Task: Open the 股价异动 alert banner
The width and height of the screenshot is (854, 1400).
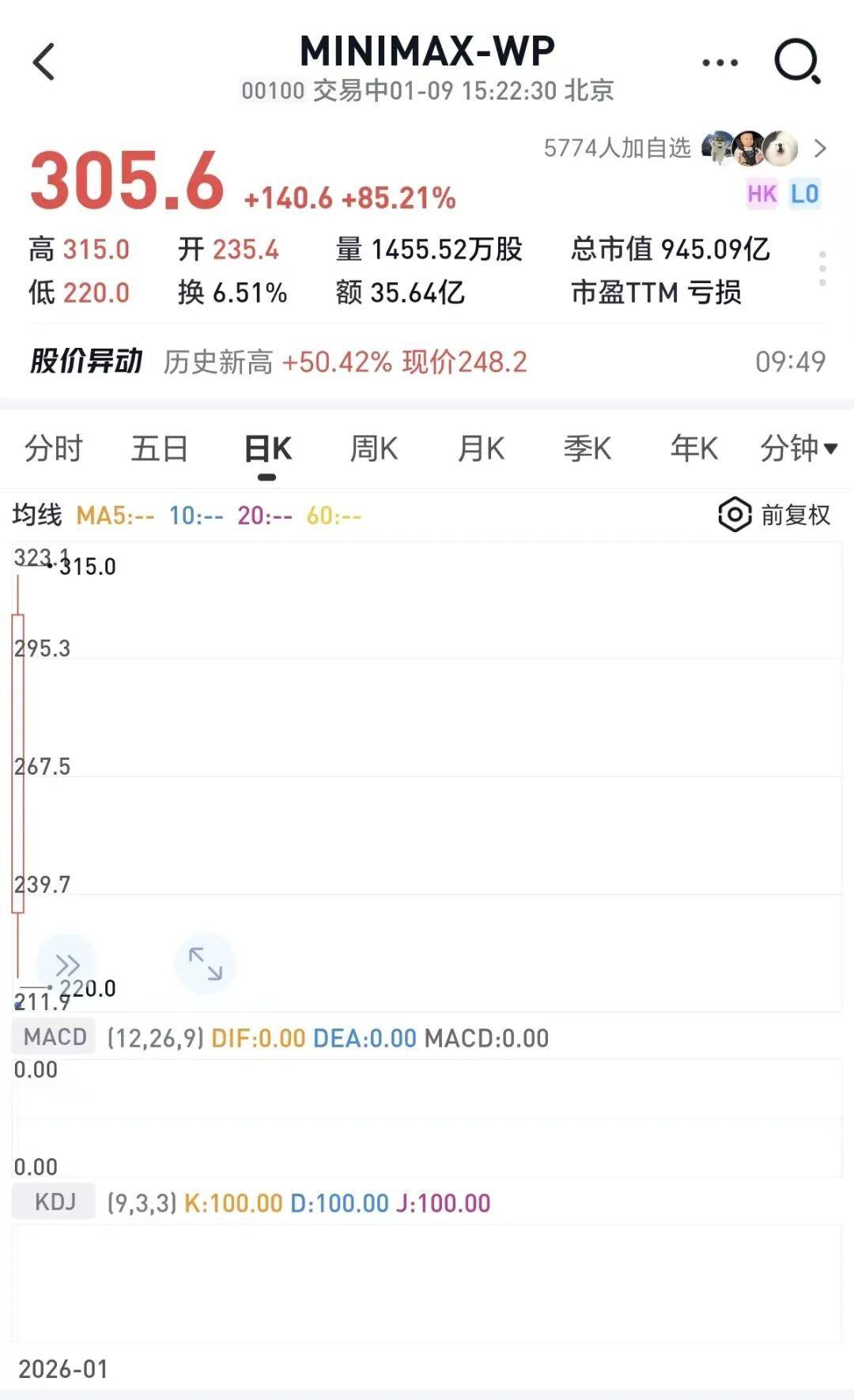Action: click(87, 362)
